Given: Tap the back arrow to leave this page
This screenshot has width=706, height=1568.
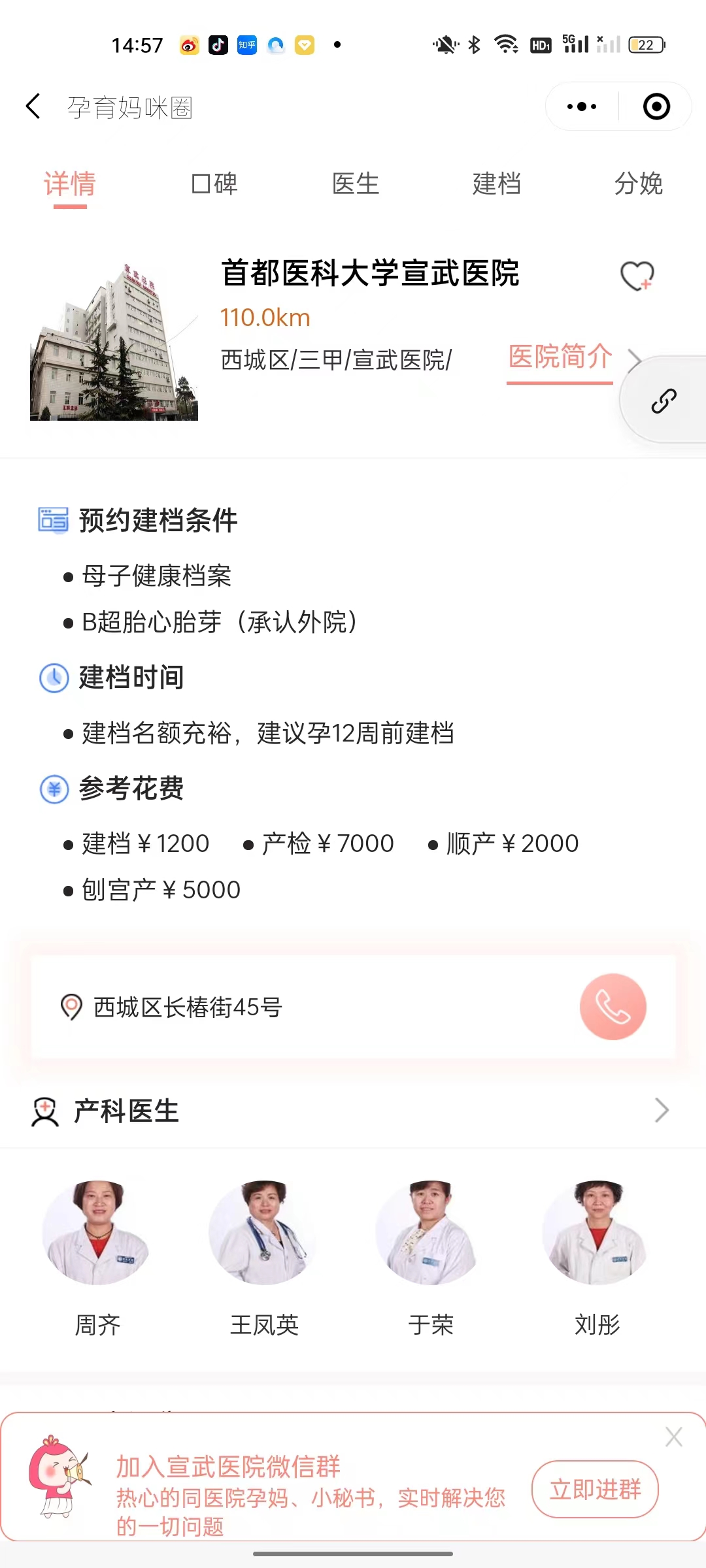Looking at the screenshot, I should [33, 106].
